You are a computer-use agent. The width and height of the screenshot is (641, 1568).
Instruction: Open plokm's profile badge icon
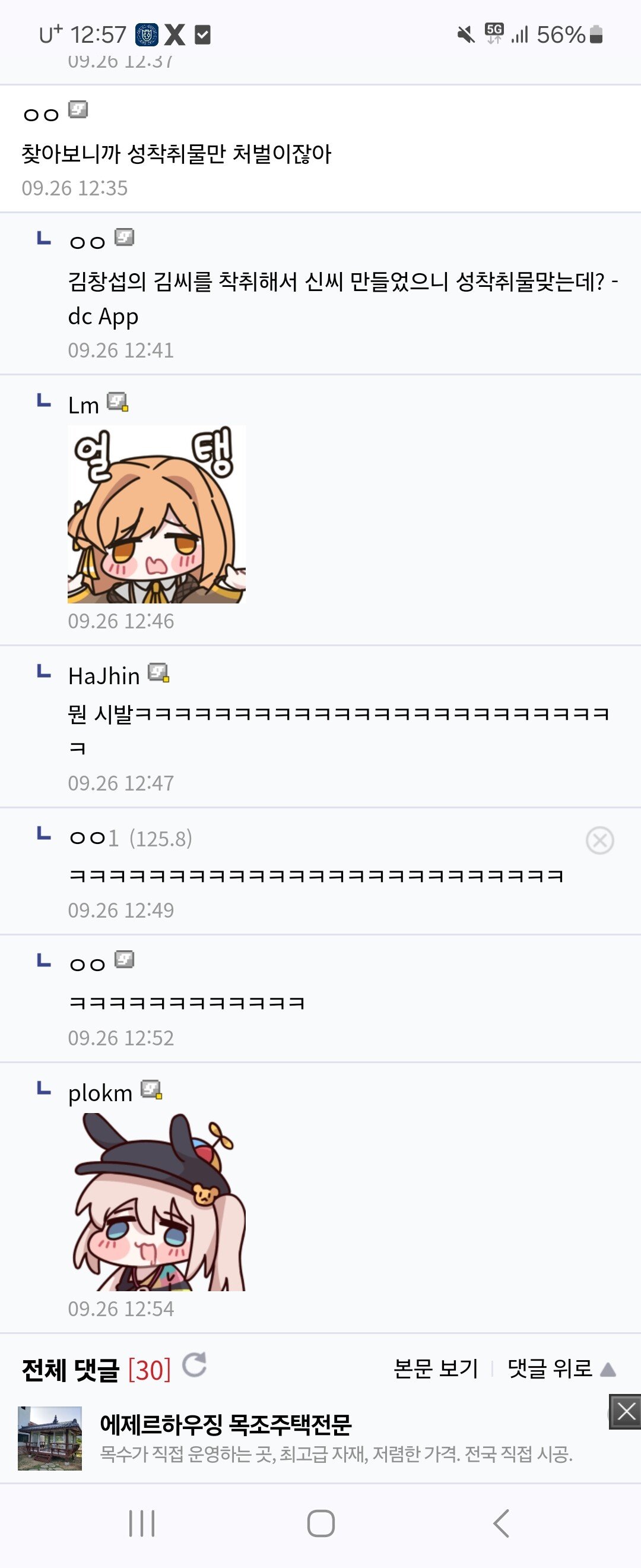click(151, 1090)
